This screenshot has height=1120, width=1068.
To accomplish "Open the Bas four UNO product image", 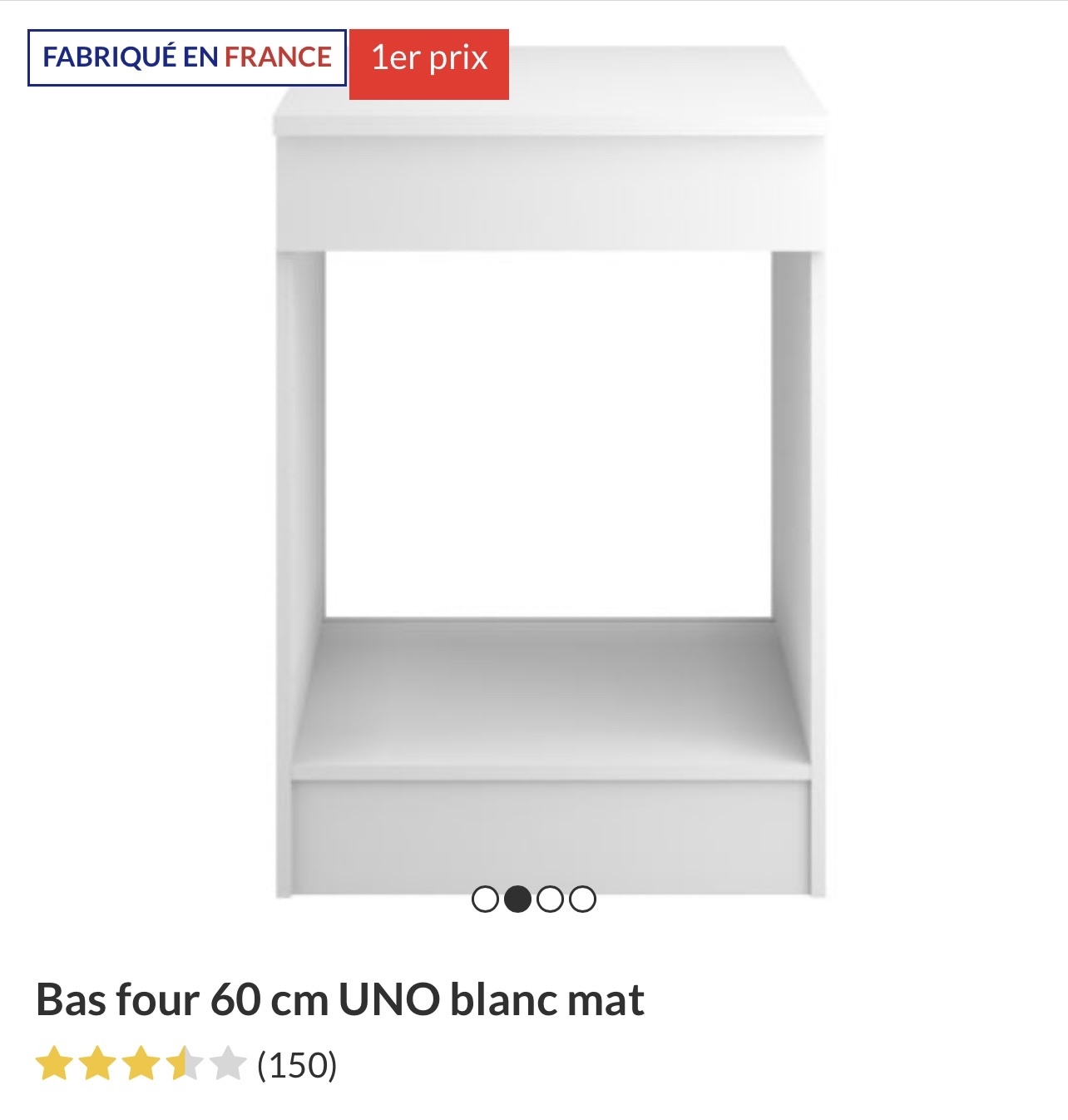I will point(551,473).
